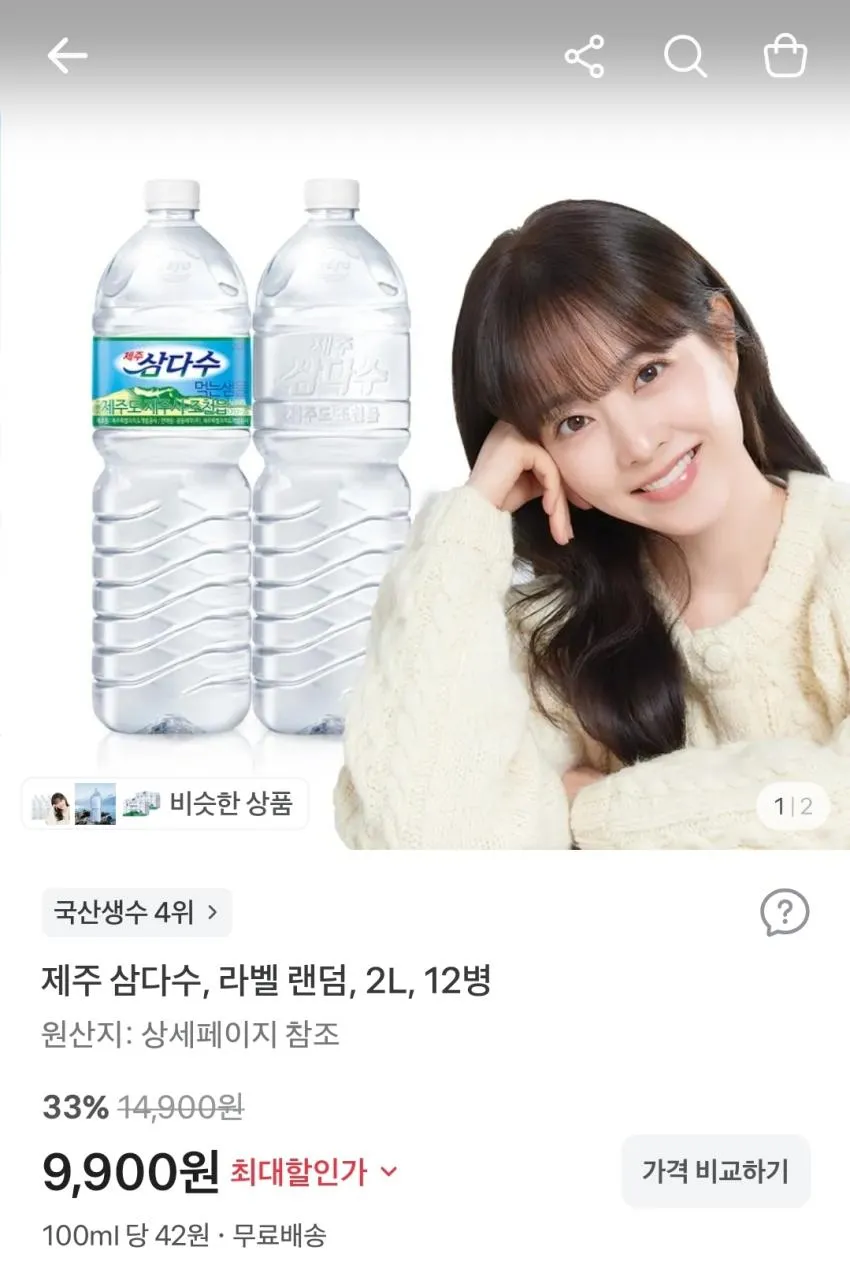The image size is (850, 1280).
Task: Go back using the arrow icon
Action: point(67,57)
